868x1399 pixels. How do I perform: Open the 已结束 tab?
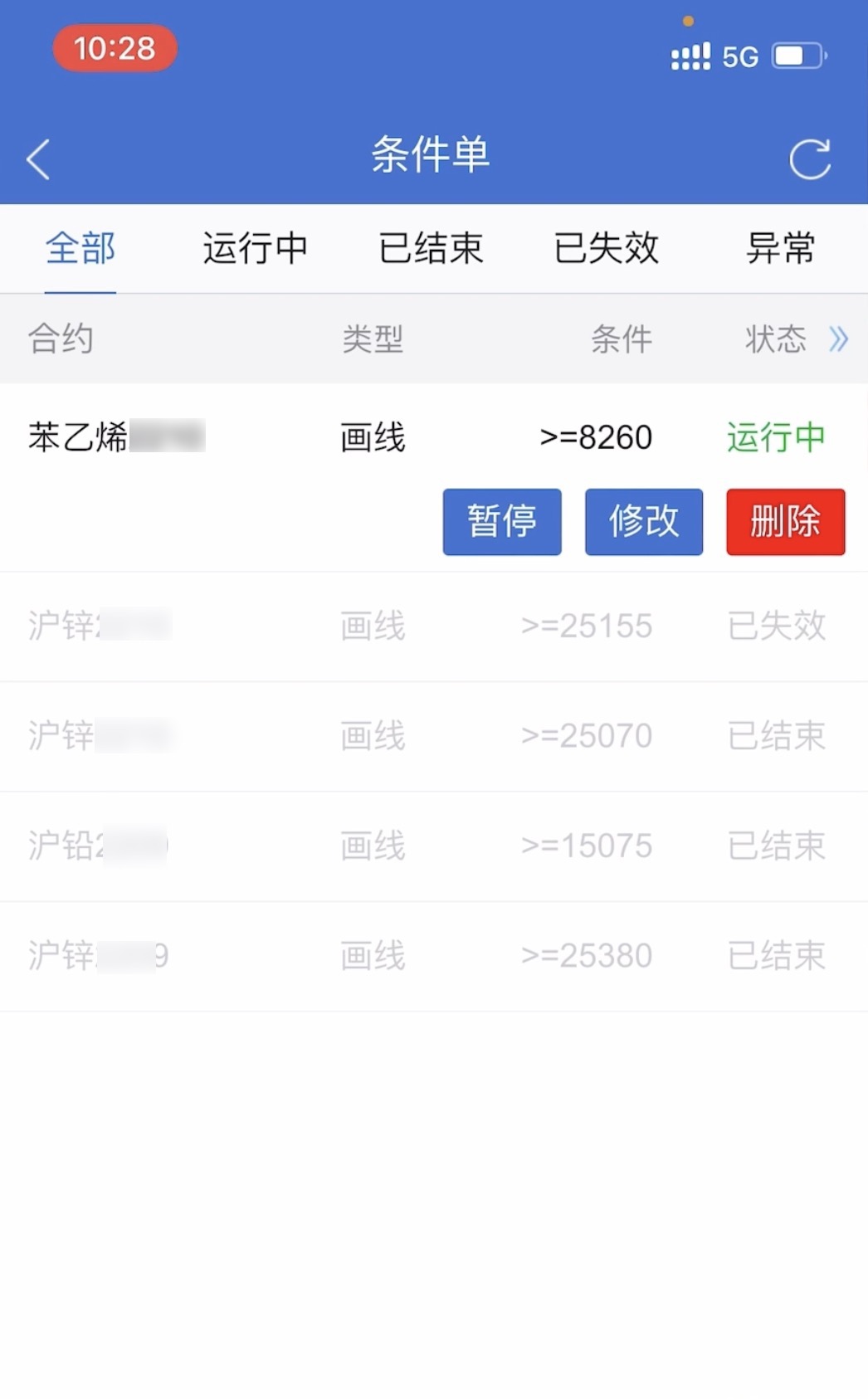tap(431, 248)
